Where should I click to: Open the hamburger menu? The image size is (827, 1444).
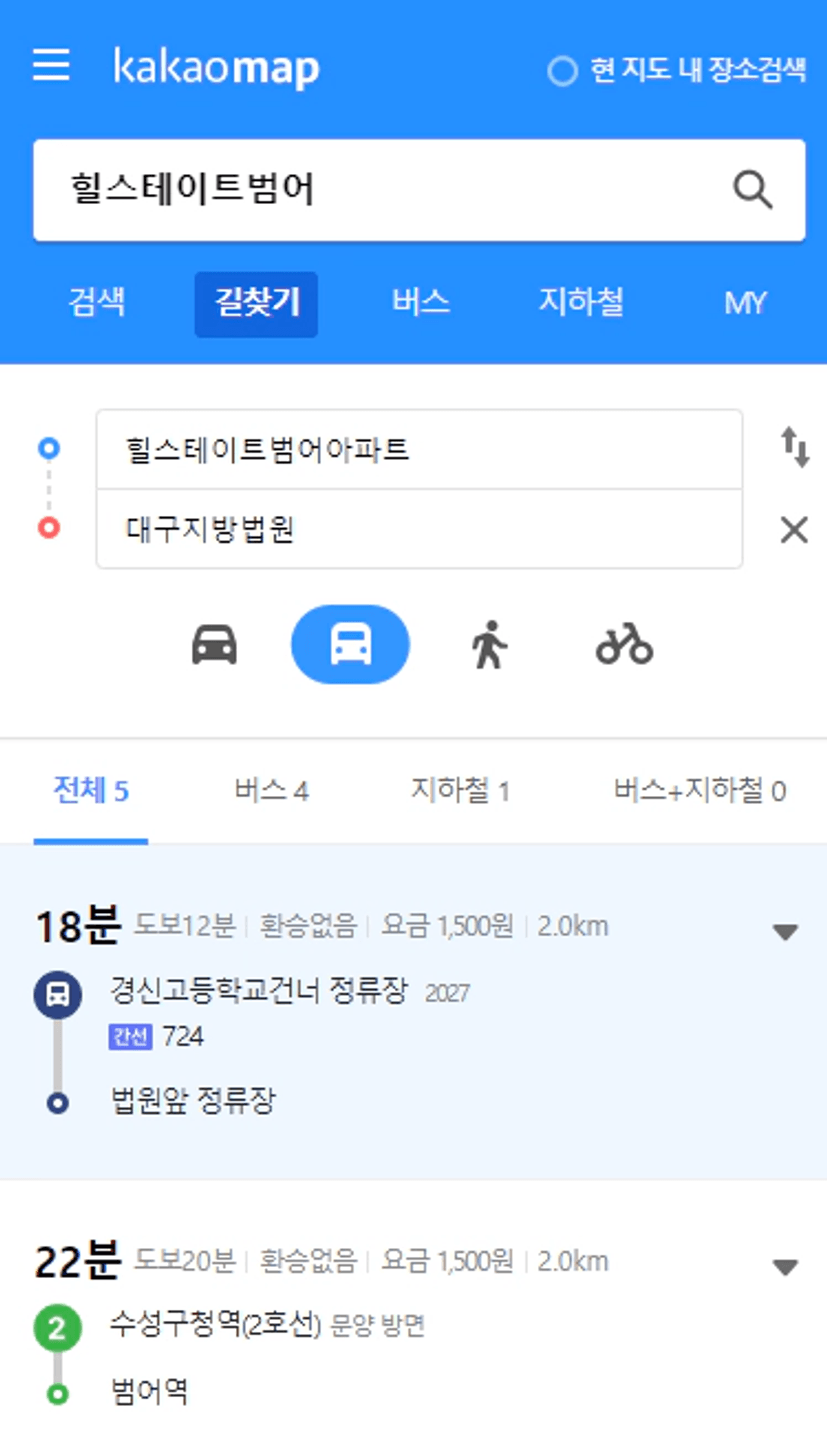coord(51,67)
